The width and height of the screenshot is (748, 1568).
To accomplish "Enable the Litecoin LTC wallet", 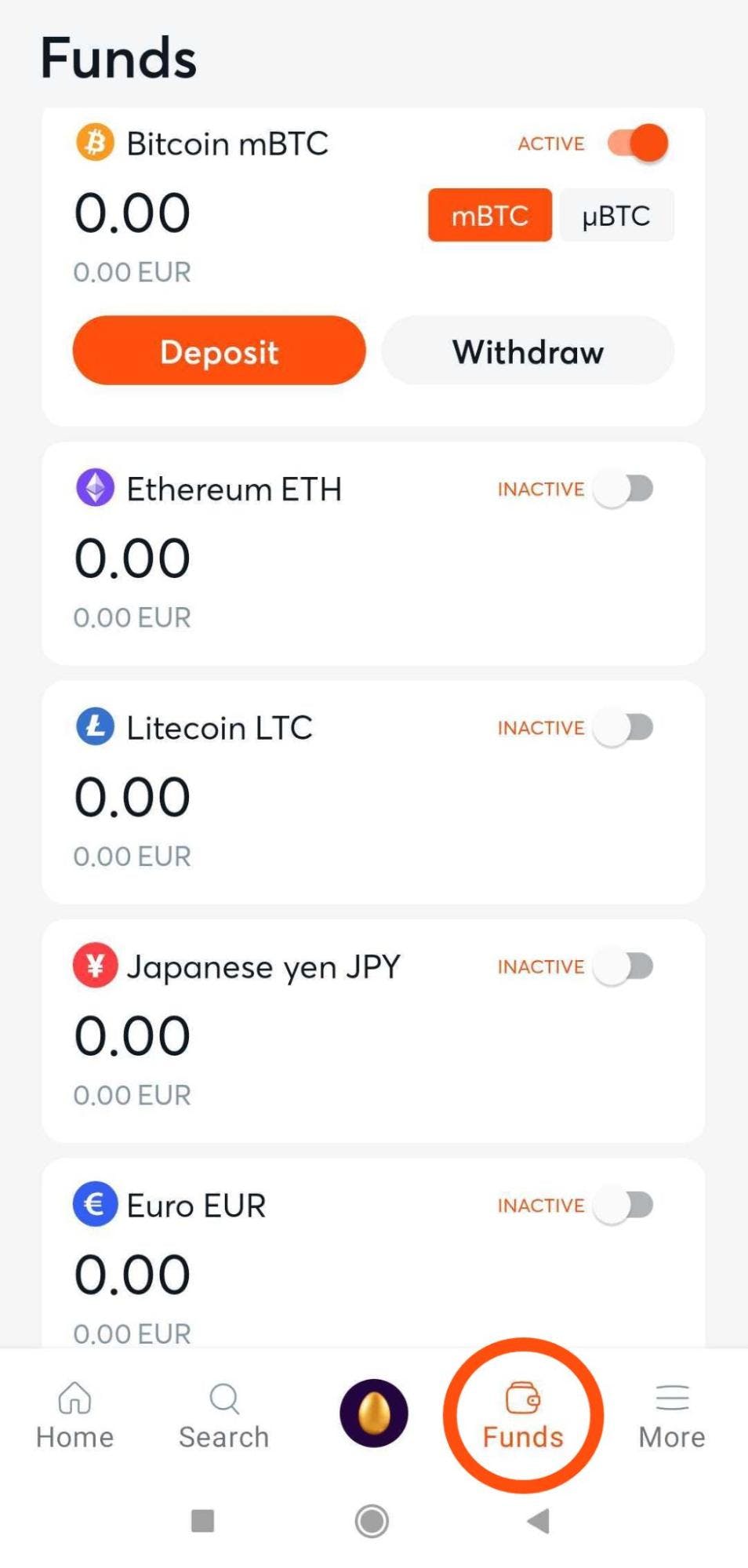I will (x=624, y=728).
